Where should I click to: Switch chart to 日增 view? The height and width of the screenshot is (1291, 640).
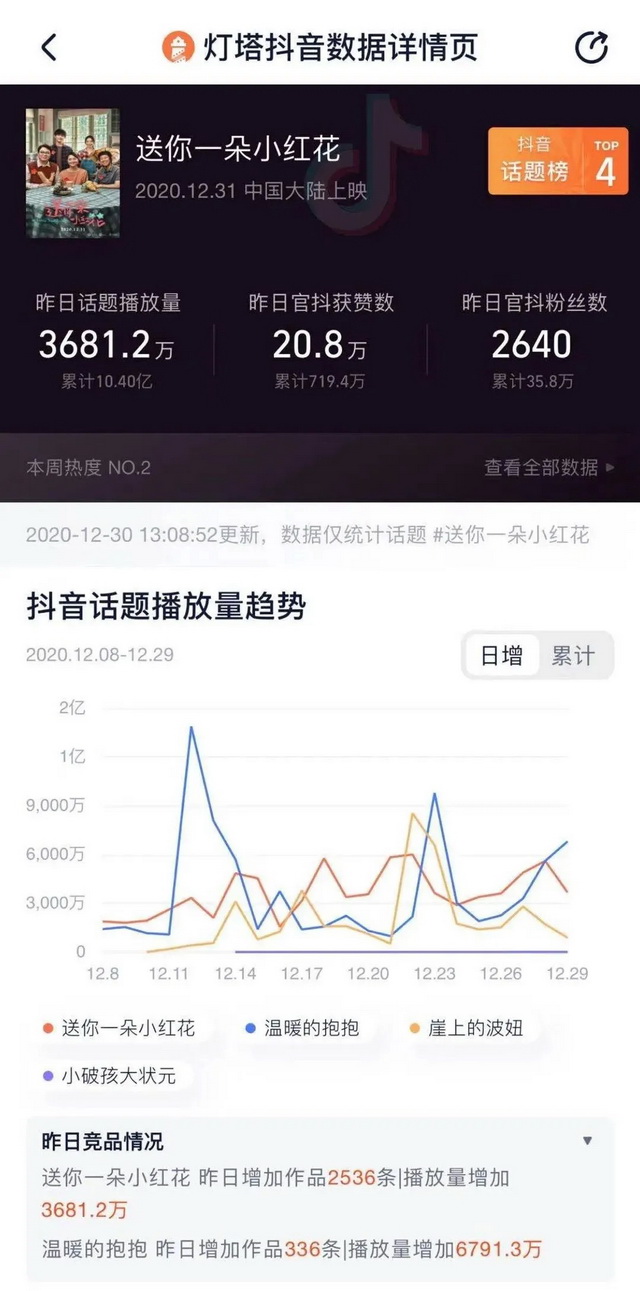(x=502, y=656)
